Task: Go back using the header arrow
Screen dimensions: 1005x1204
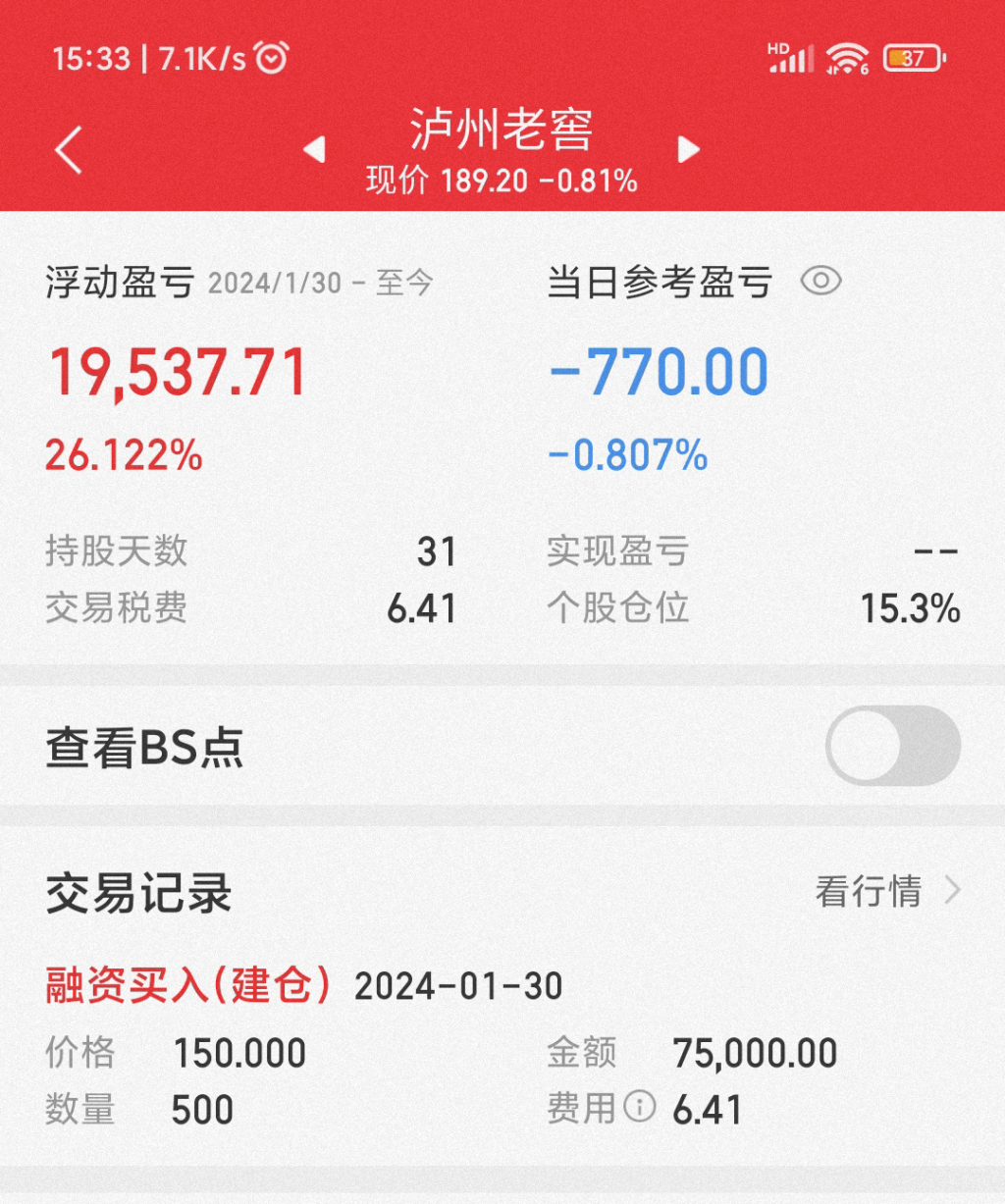Action: coord(68,150)
